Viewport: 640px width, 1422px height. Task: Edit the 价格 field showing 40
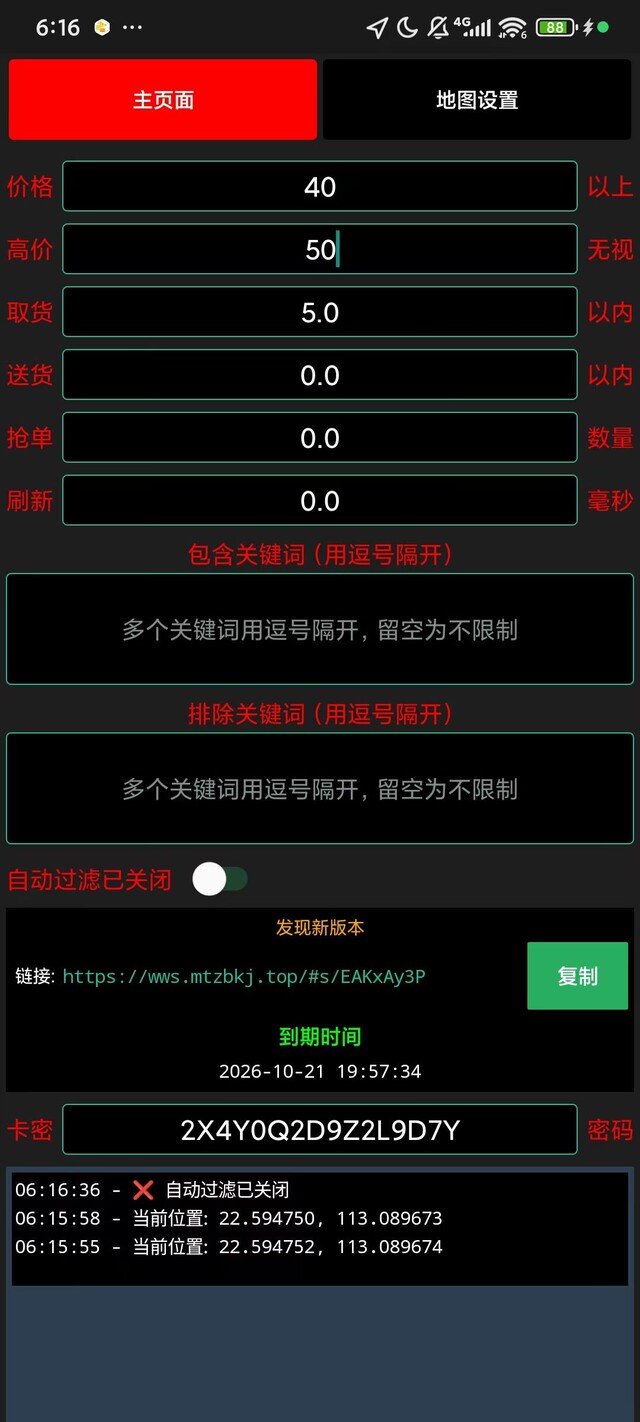pos(320,187)
